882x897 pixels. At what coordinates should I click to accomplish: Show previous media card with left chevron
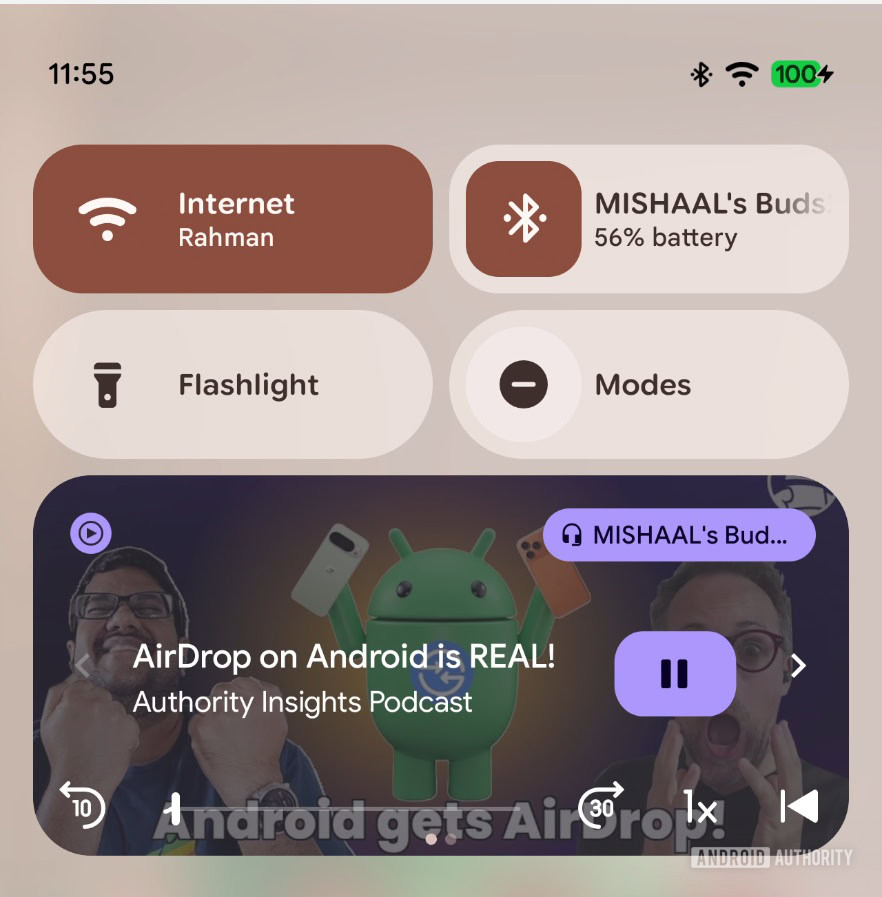click(x=84, y=666)
